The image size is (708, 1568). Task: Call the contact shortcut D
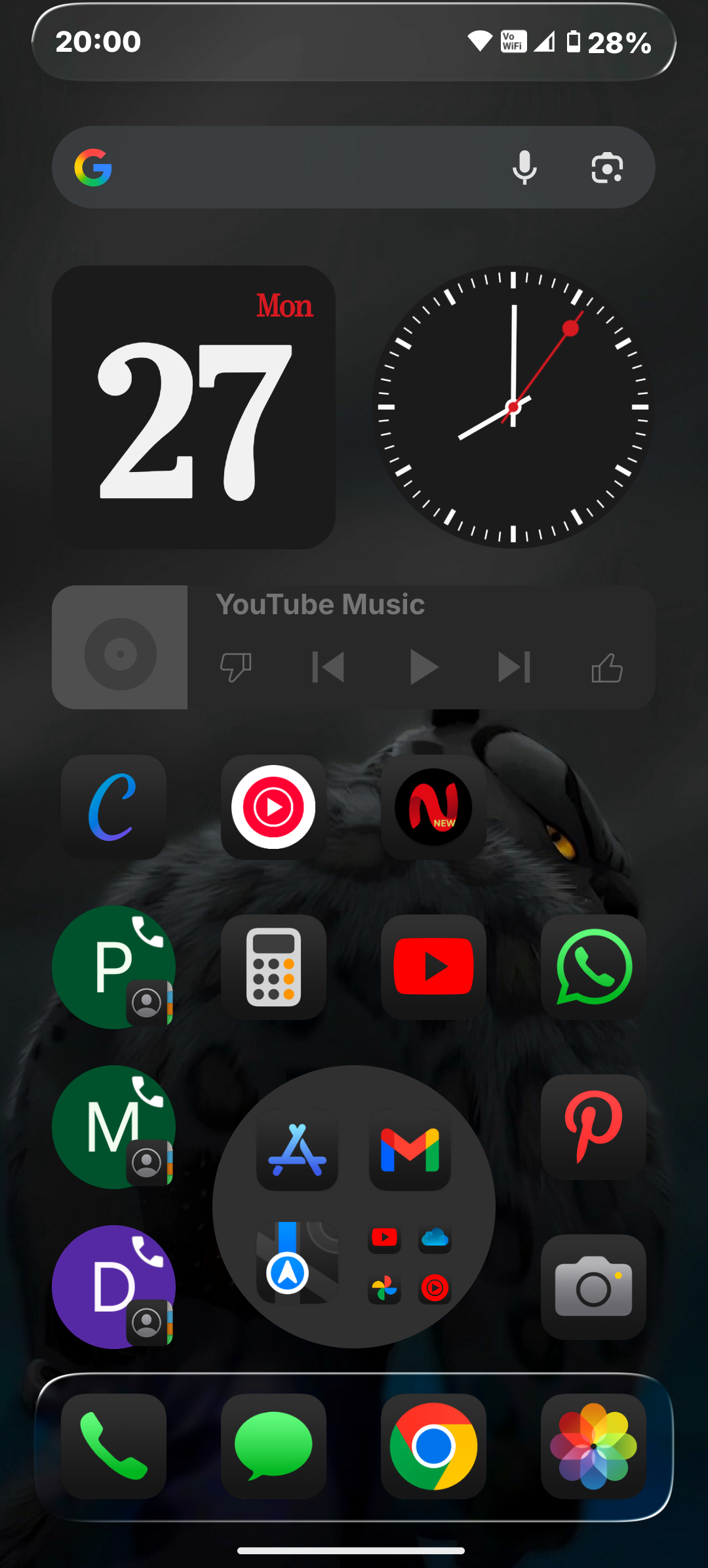click(x=113, y=1287)
